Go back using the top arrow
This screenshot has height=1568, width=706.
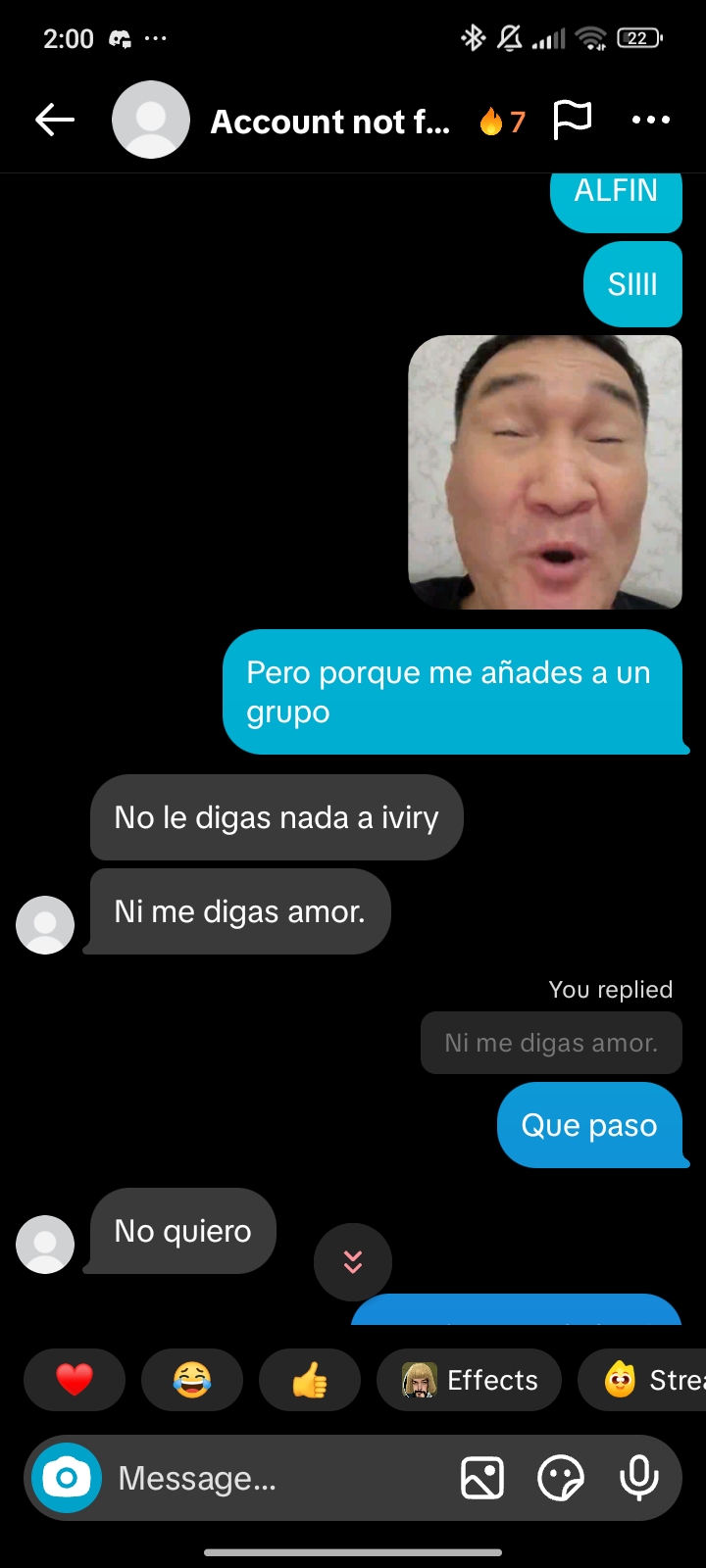coord(55,121)
